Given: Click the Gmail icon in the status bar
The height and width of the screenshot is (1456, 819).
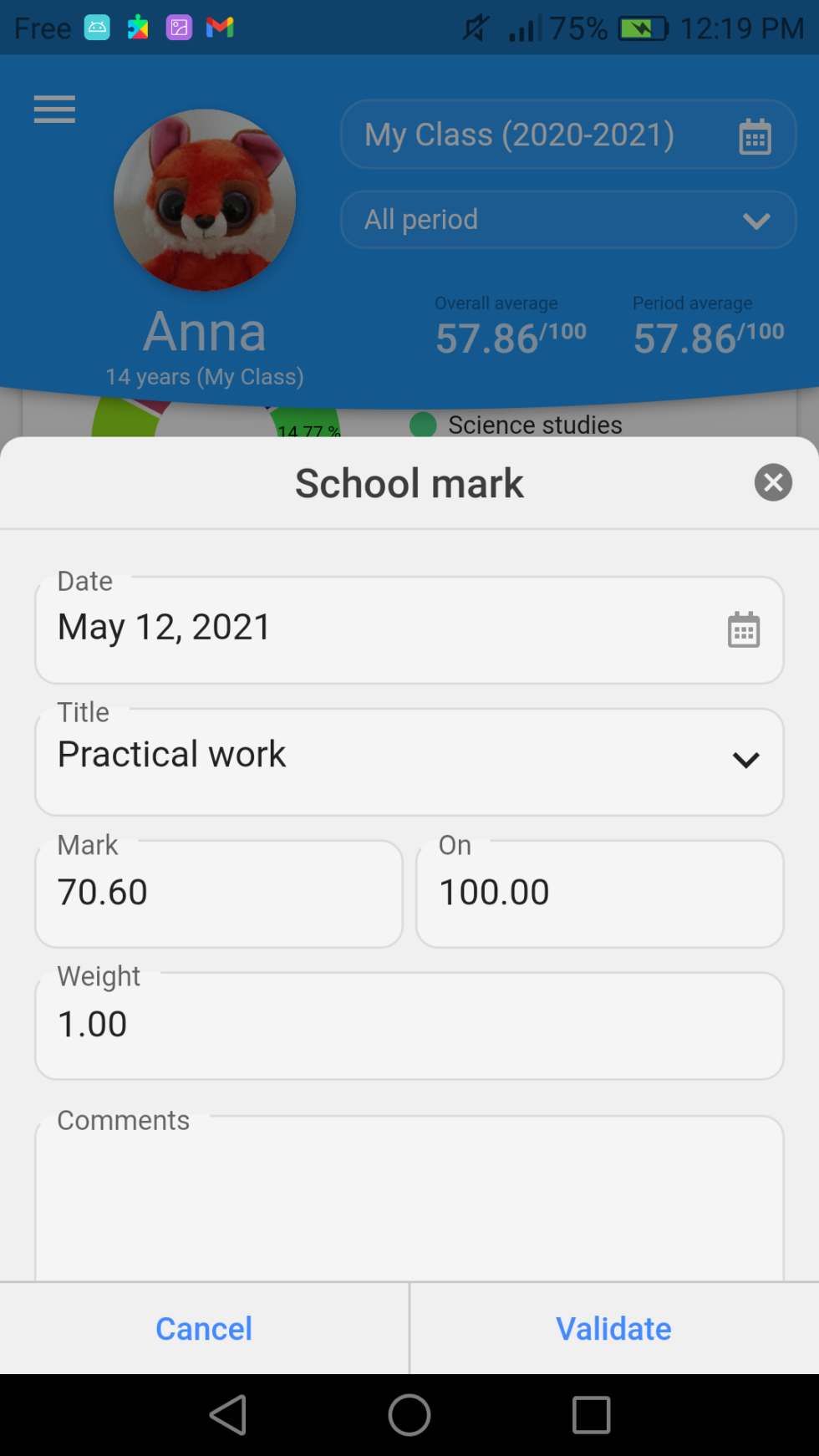Looking at the screenshot, I should [219, 27].
